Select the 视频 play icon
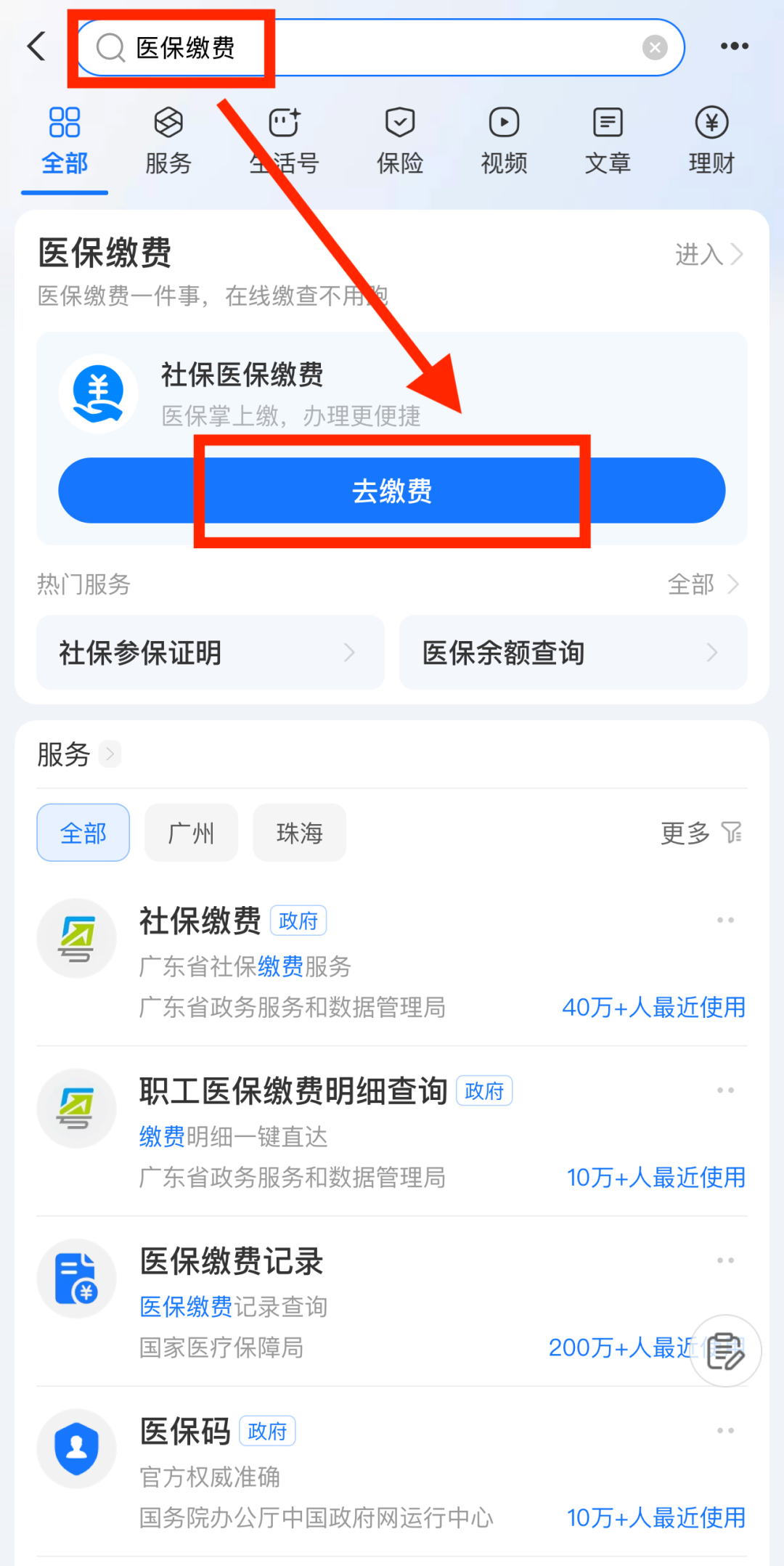 tap(503, 121)
